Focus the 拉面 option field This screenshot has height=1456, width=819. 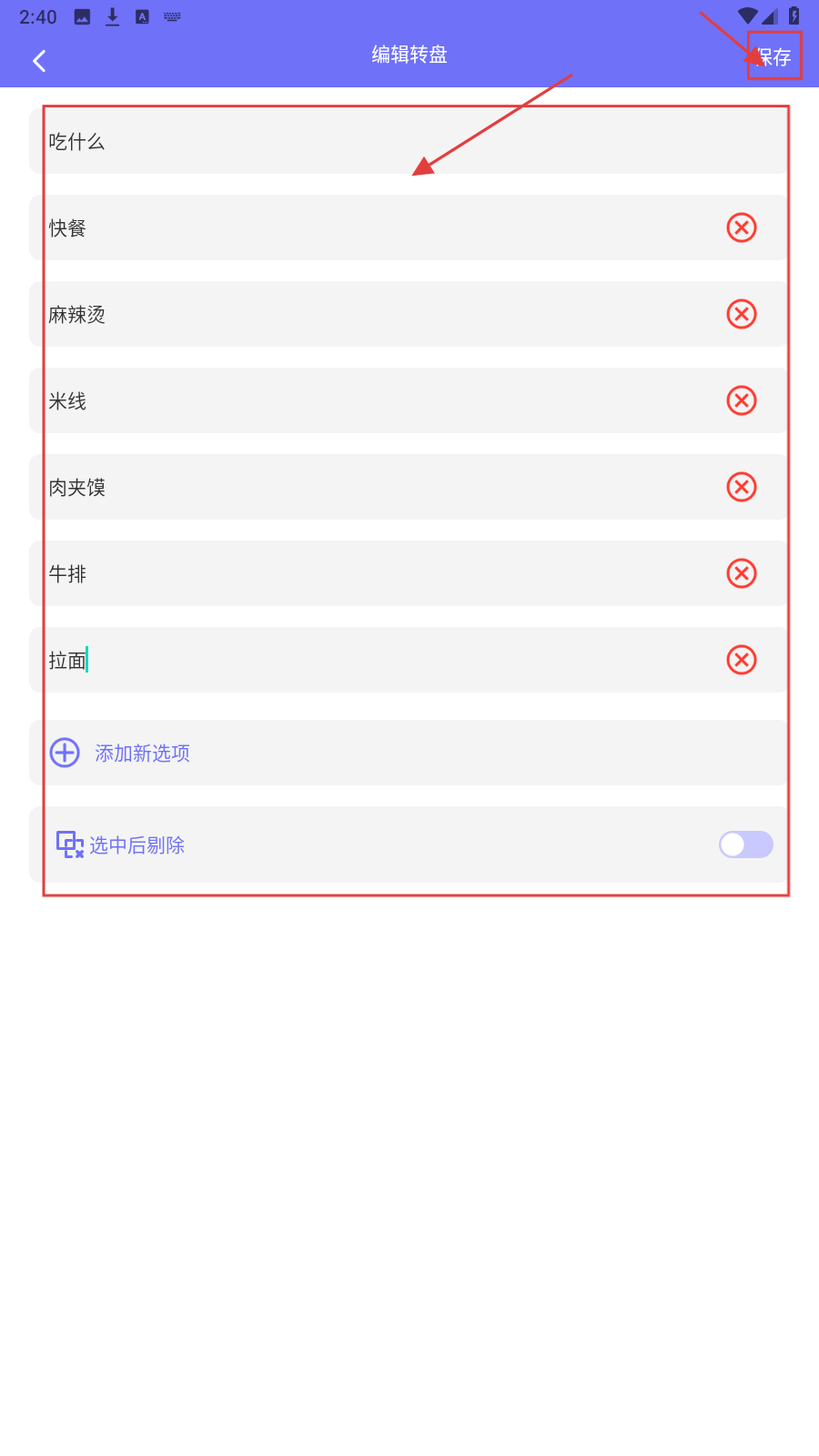click(x=364, y=660)
